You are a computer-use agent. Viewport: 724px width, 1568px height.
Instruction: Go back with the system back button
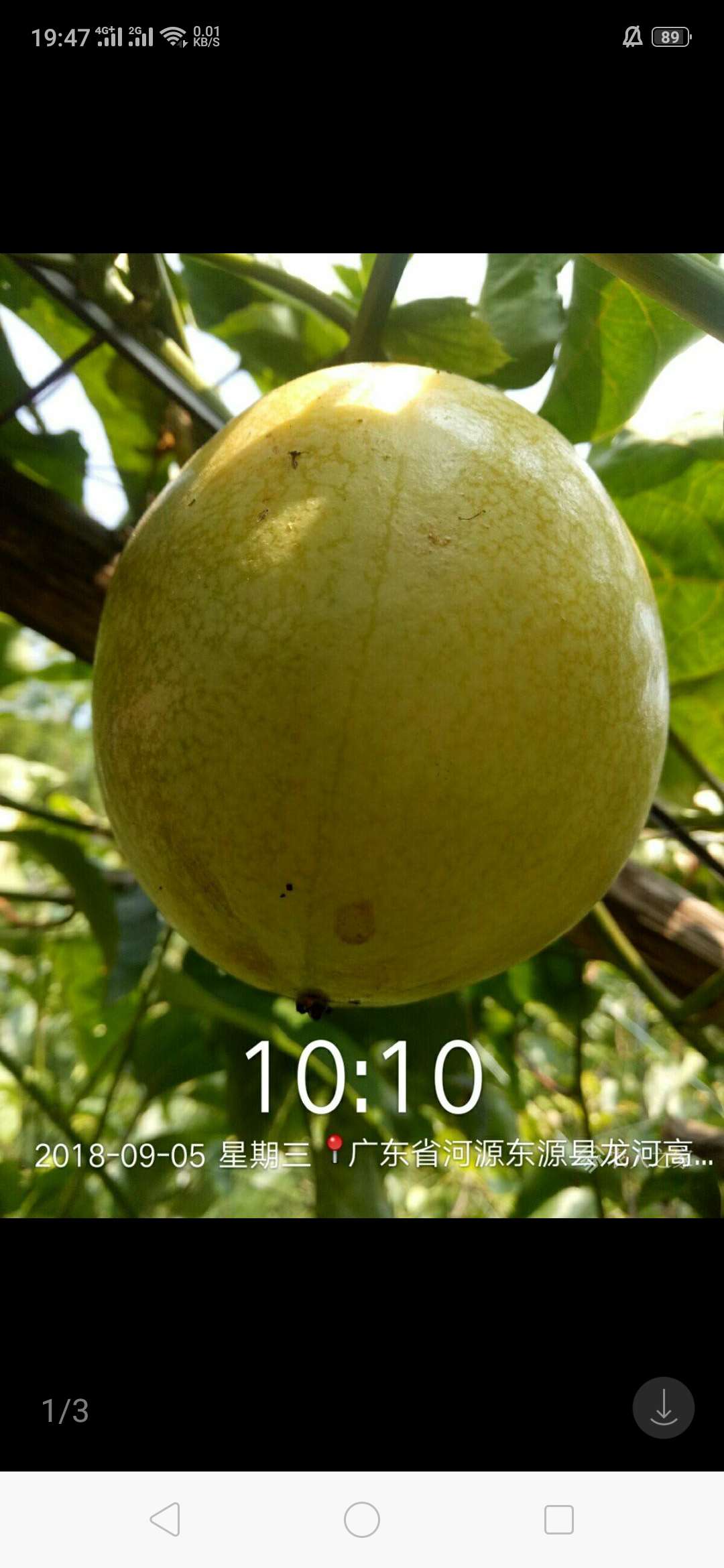pyautogui.click(x=165, y=1519)
